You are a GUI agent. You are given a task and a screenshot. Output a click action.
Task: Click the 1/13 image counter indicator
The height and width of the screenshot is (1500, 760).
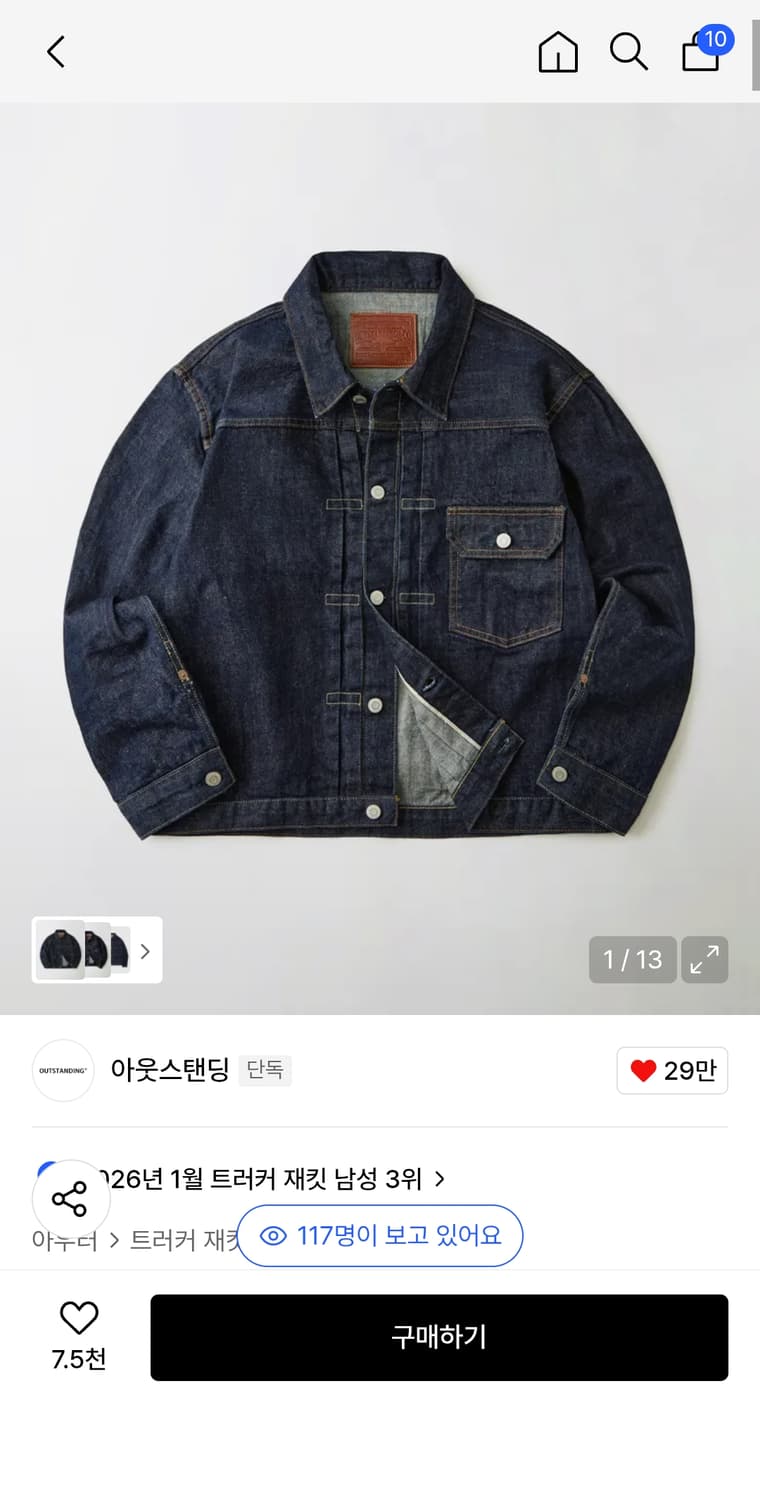[x=632, y=959]
